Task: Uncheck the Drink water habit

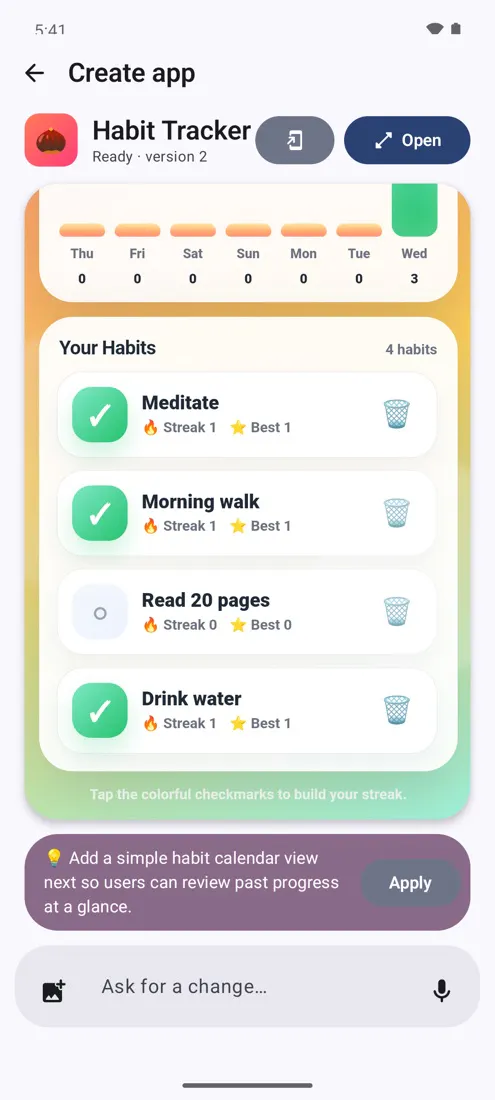Action: point(100,711)
